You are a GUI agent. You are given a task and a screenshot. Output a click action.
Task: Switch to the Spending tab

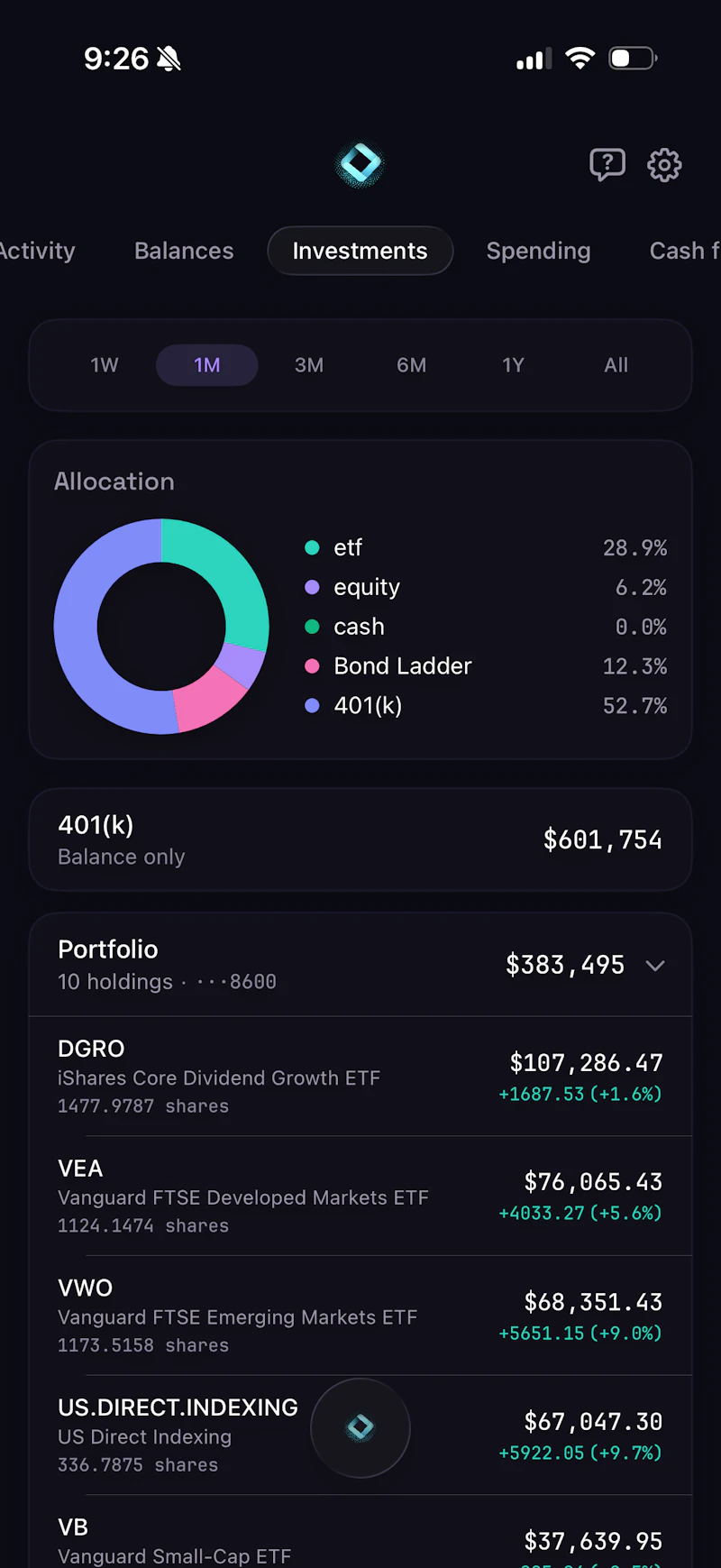click(x=538, y=251)
